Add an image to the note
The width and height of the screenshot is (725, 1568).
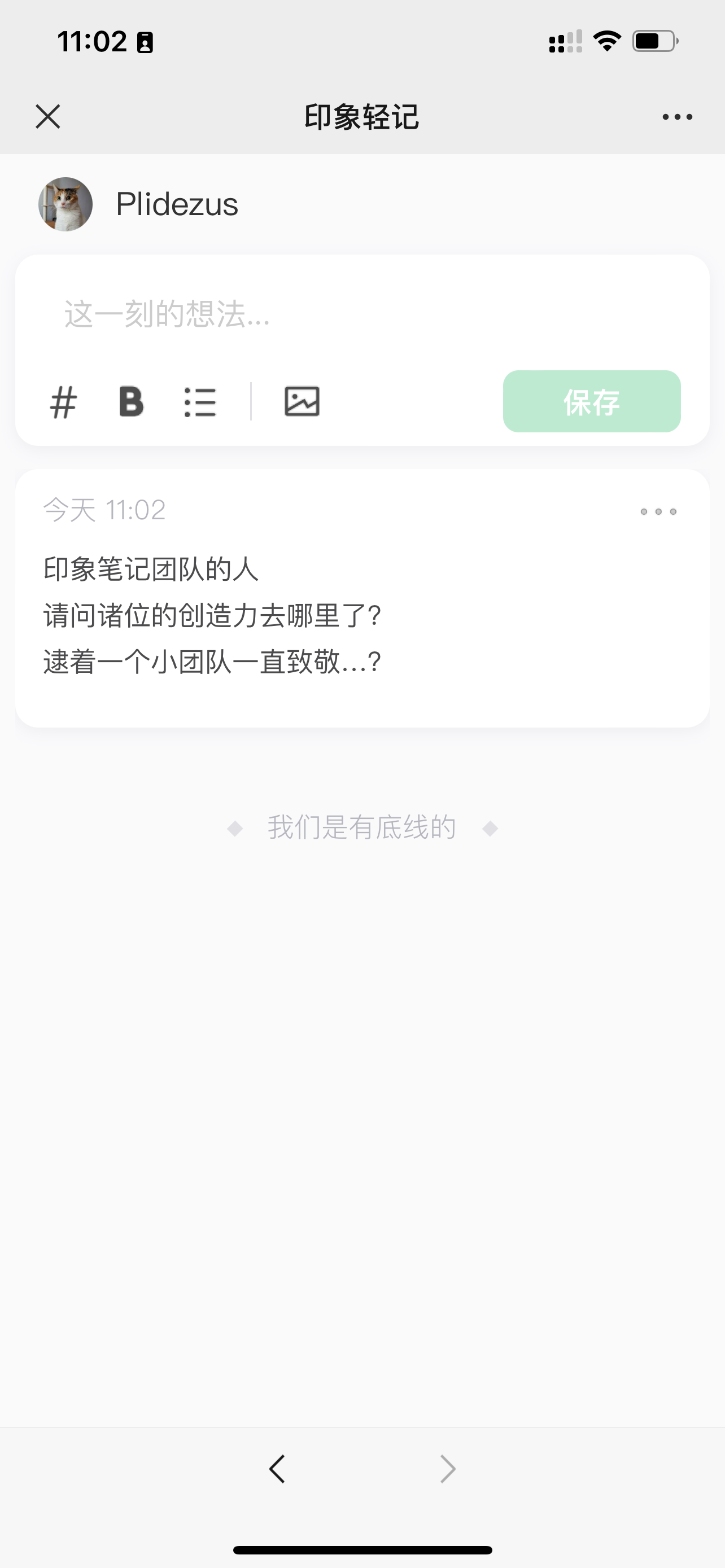point(302,402)
